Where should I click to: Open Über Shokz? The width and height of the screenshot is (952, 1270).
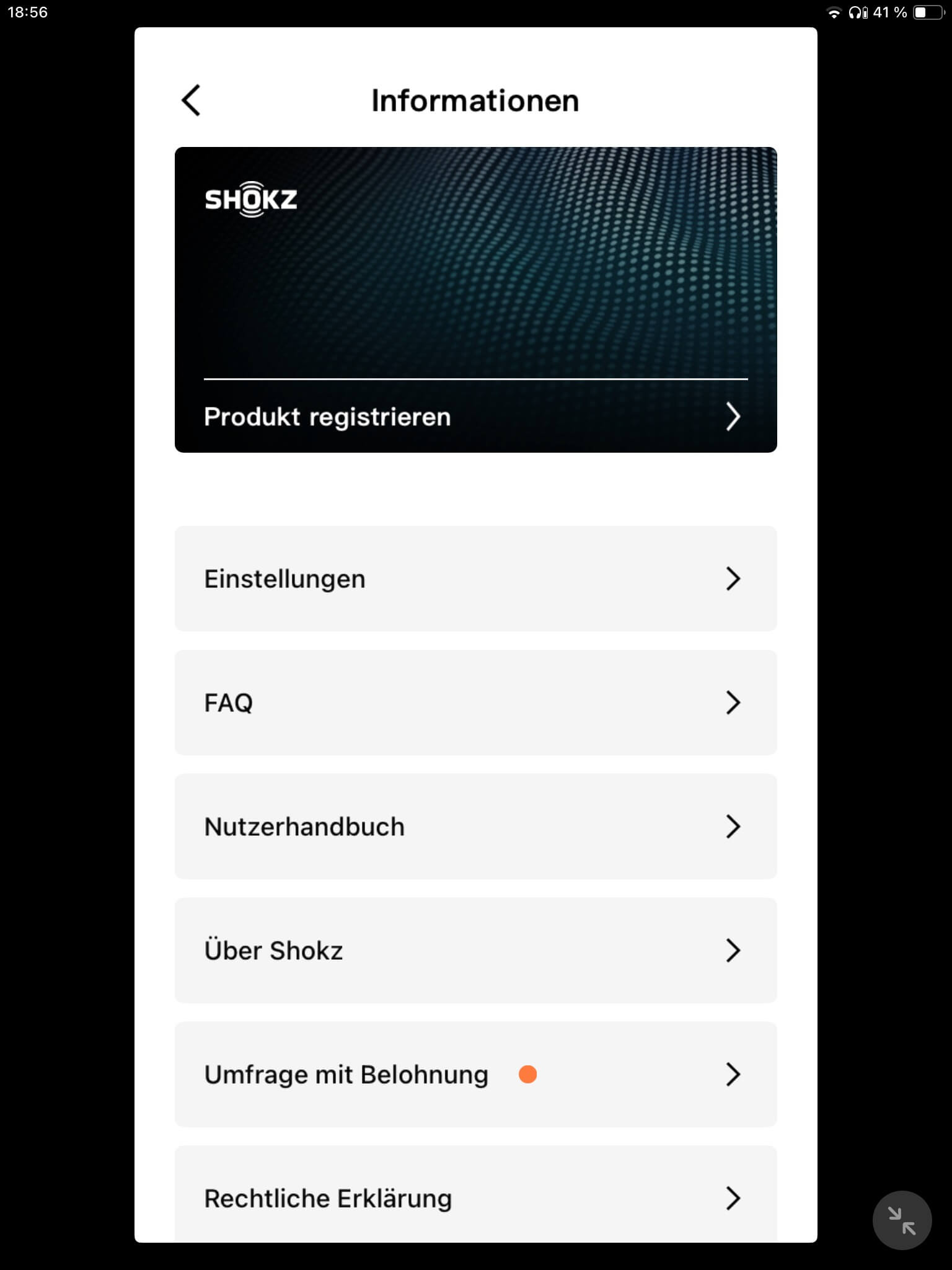pos(475,951)
